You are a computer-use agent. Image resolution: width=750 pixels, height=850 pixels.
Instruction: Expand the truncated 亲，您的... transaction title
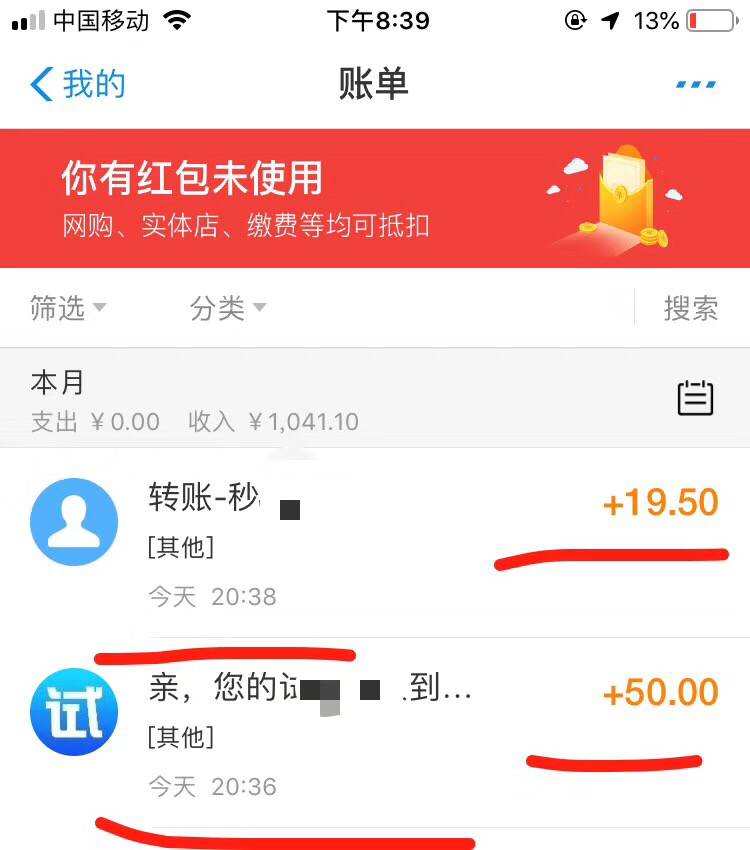pos(300,688)
